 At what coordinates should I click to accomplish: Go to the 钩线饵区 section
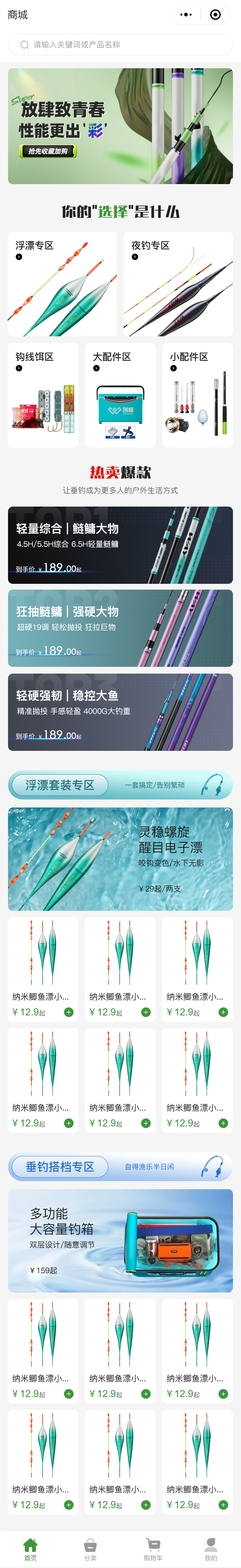[x=43, y=395]
